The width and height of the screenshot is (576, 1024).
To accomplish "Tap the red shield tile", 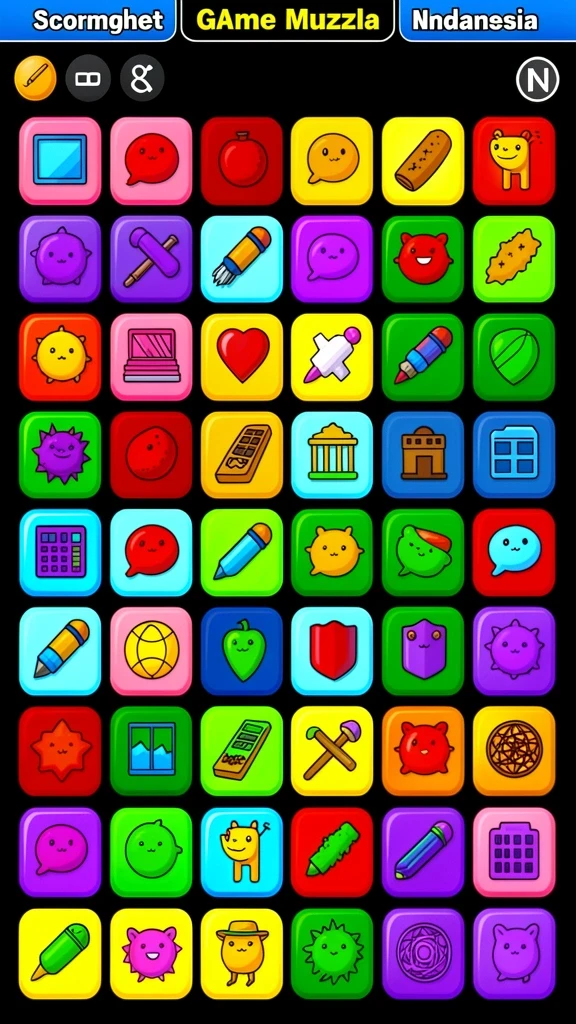I will click(x=332, y=651).
